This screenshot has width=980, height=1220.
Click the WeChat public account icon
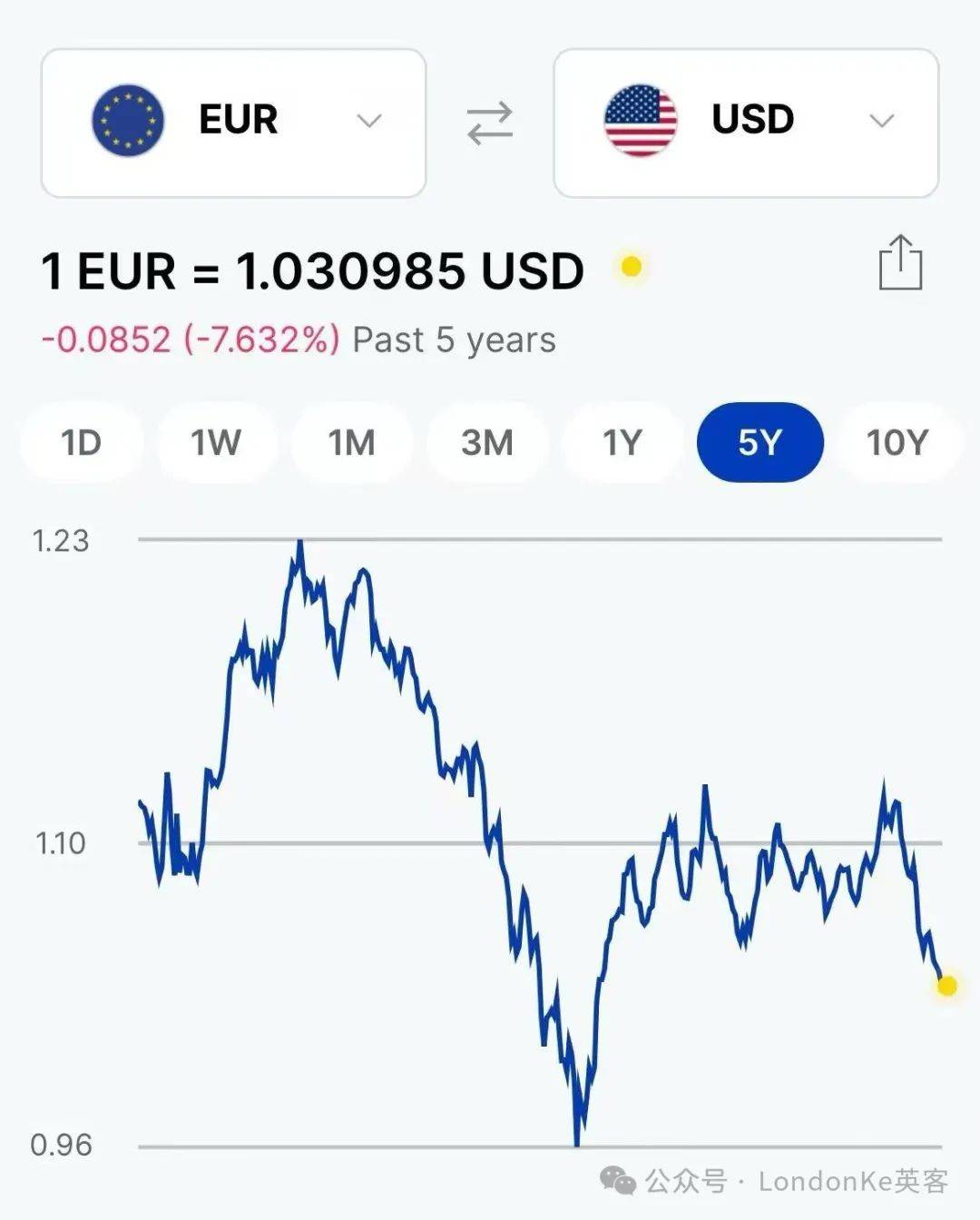(x=619, y=1182)
